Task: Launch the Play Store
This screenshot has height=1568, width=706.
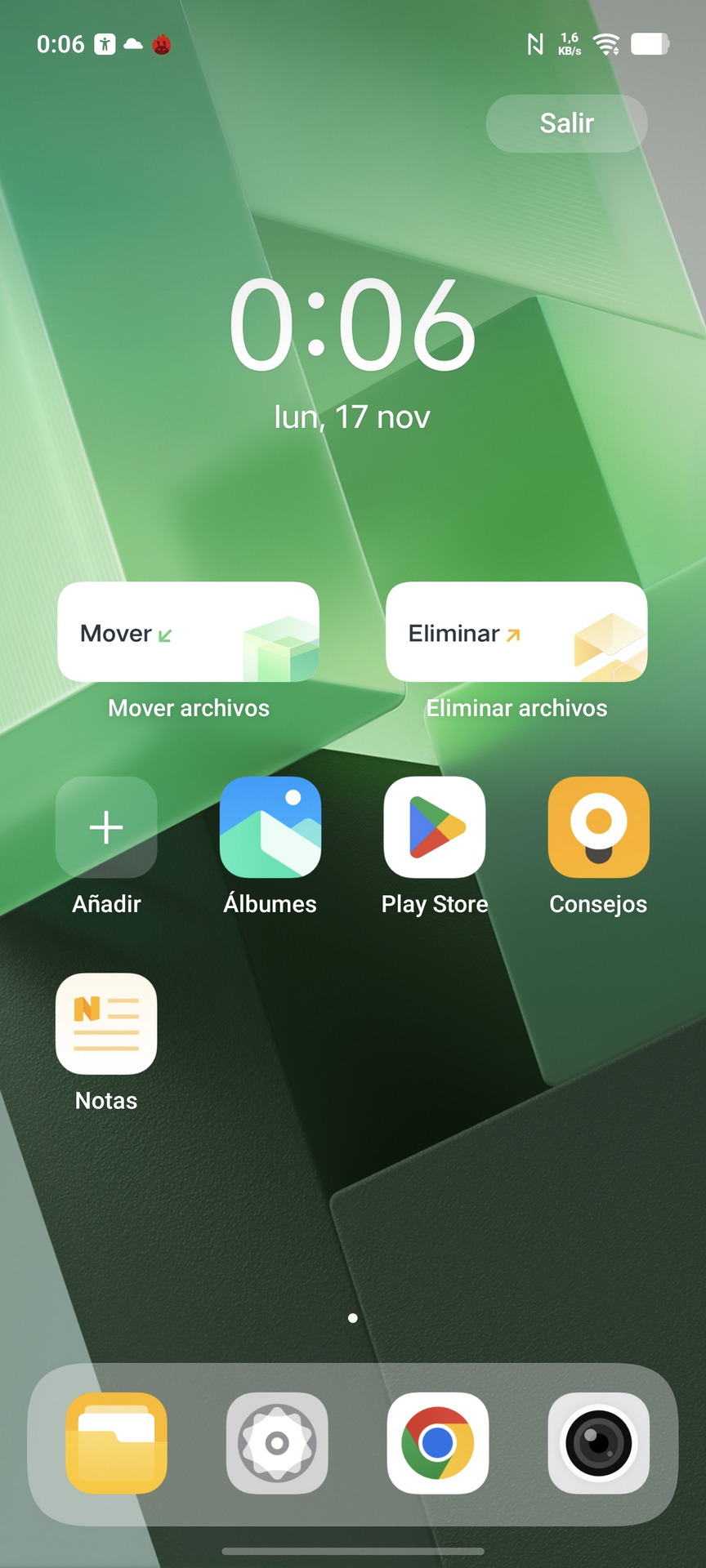Action: coord(435,827)
